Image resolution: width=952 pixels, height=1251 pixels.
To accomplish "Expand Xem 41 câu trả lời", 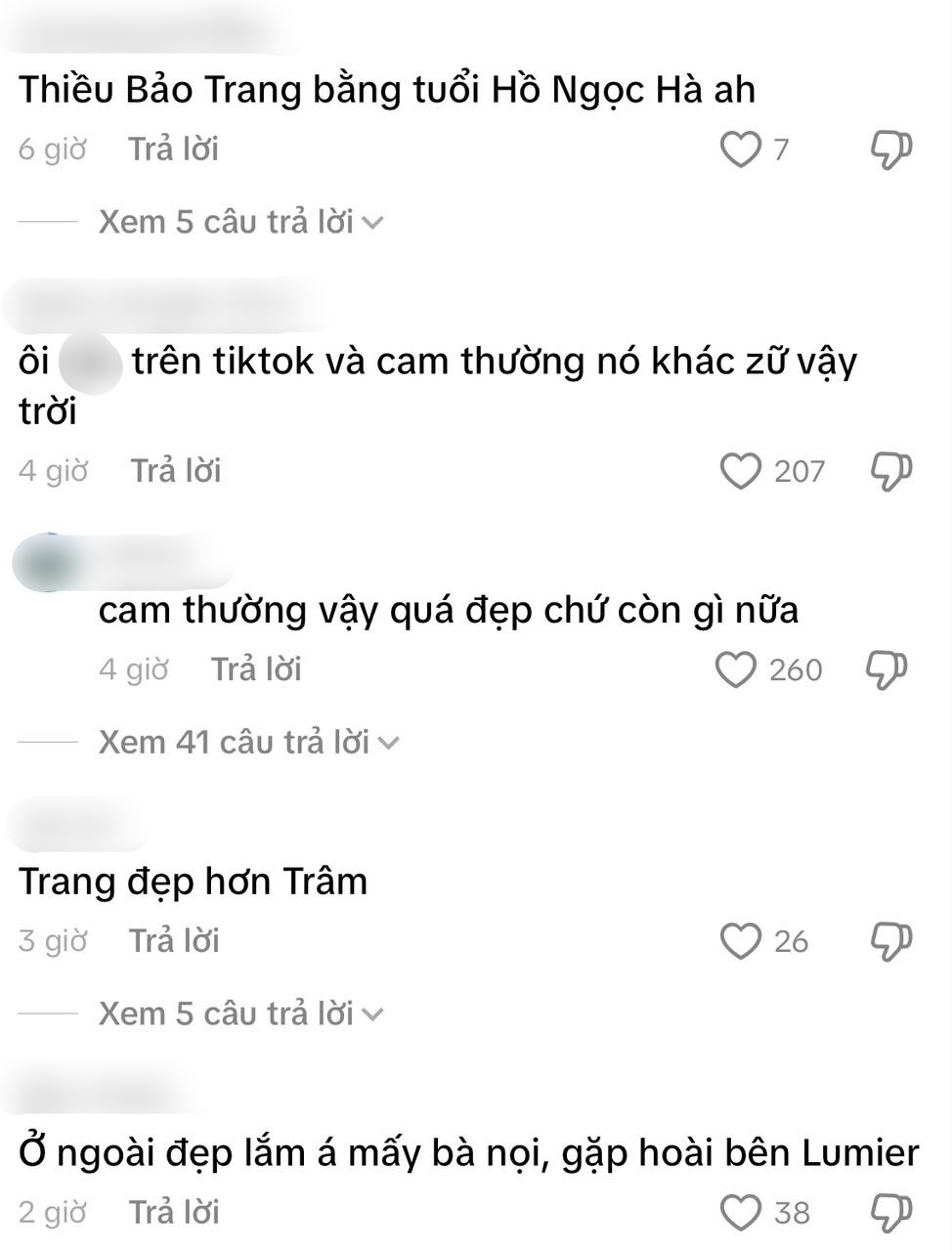I will coord(248,743).
